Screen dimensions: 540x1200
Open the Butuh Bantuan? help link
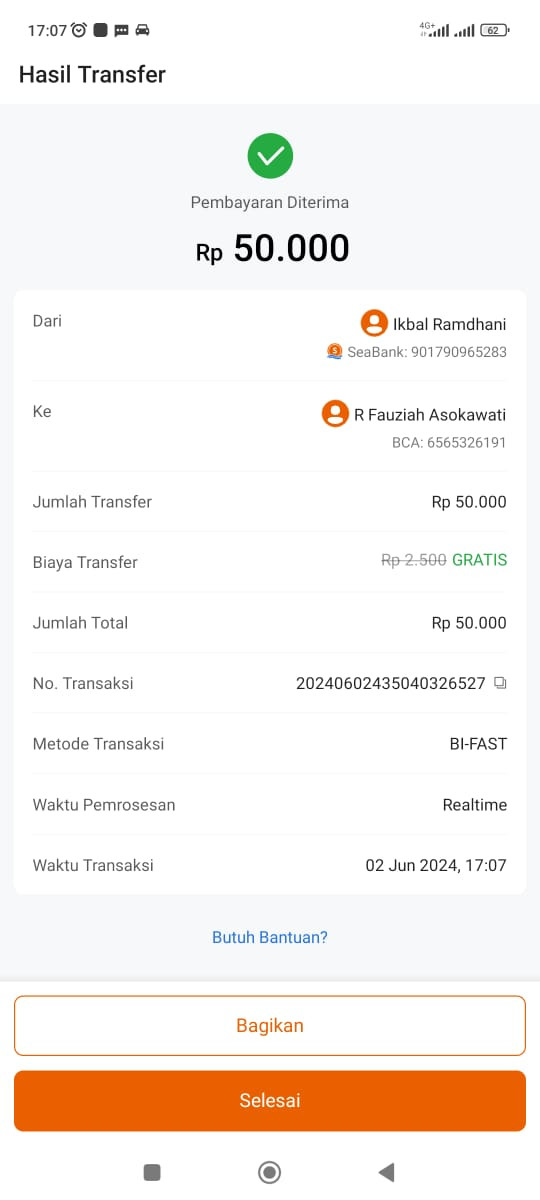[x=270, y=937]
